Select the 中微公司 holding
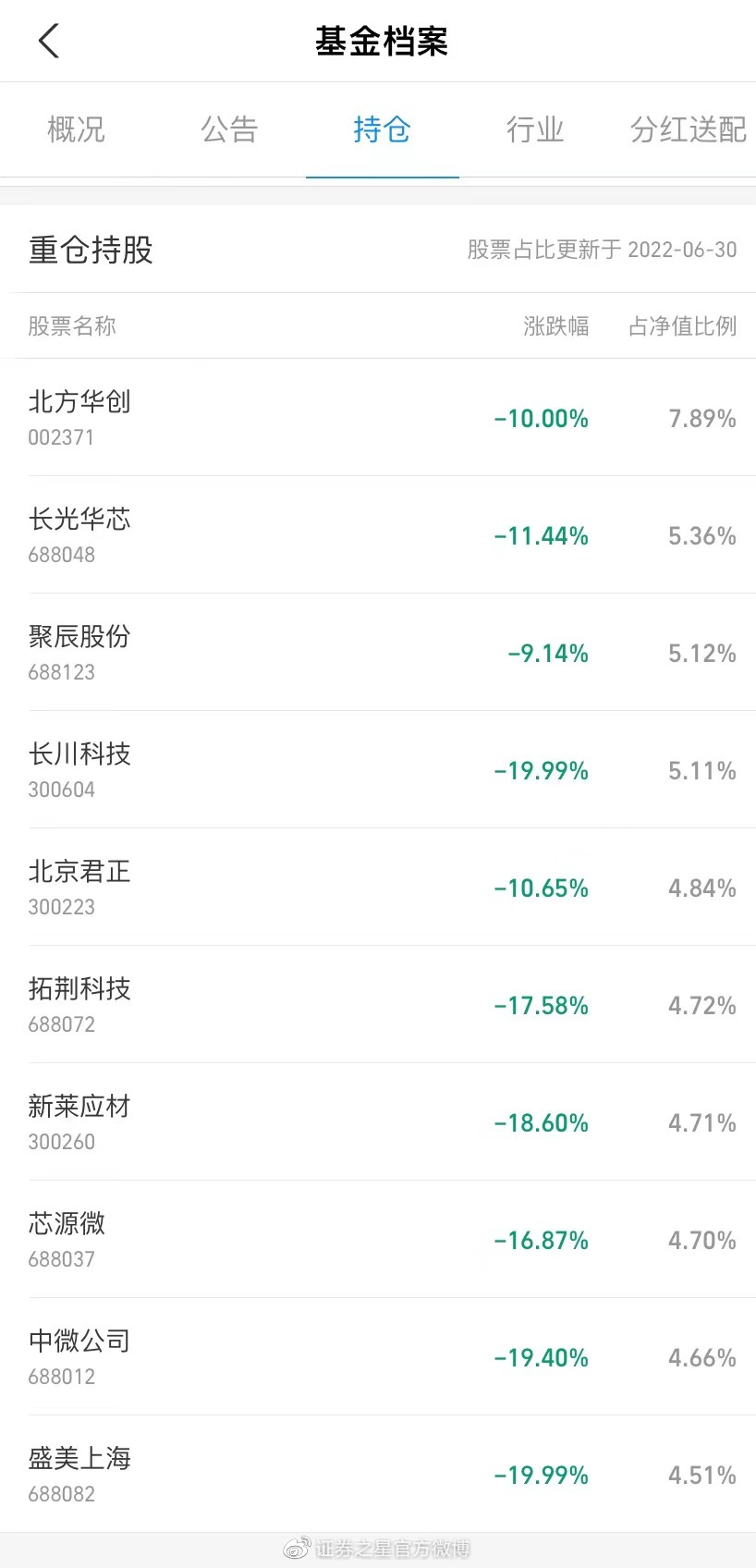This screenshot has width=756, height=1568. click(x=378, y=1357)
